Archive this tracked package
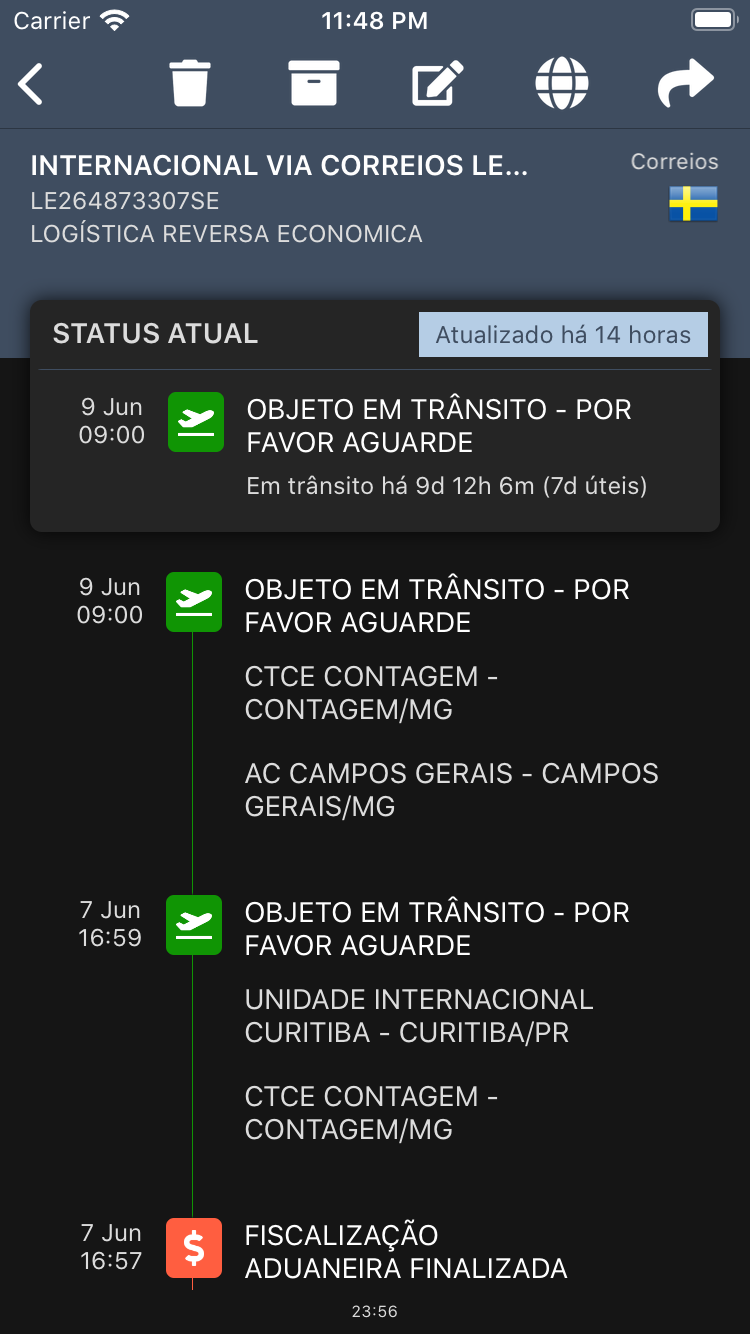This screenshot has height=1334, width=750. (x=314, y=83)
